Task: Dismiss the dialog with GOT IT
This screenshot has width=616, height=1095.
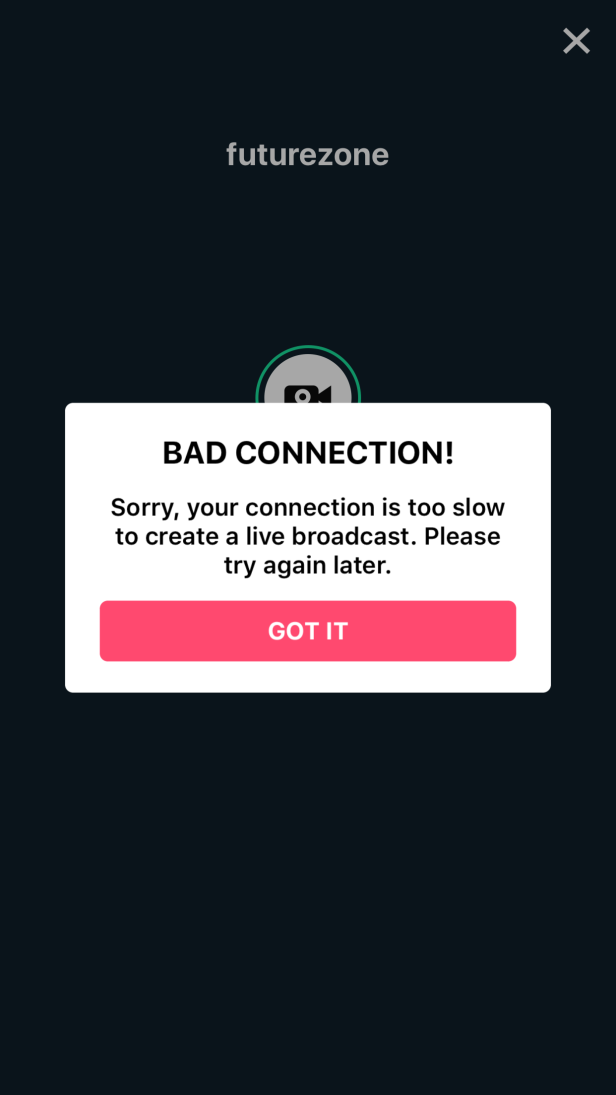Action: (x=307, y=631)
